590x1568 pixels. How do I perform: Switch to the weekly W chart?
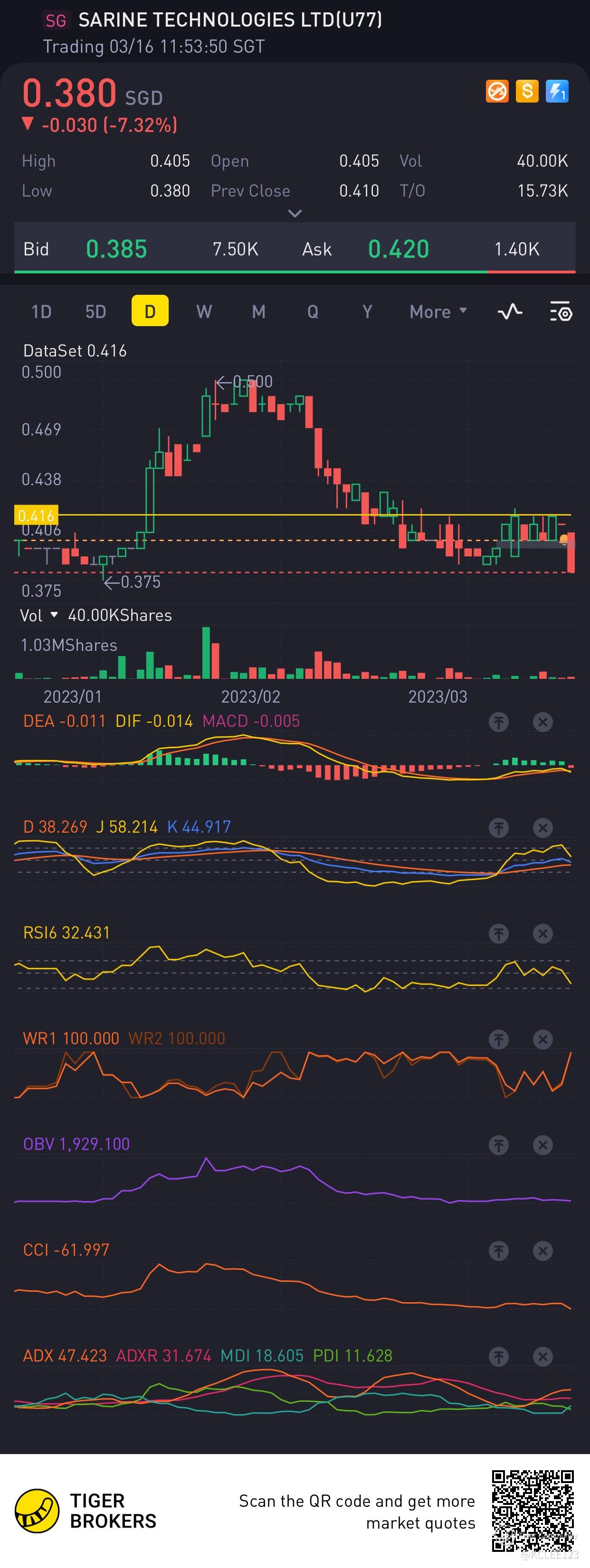tap(204, 311)
